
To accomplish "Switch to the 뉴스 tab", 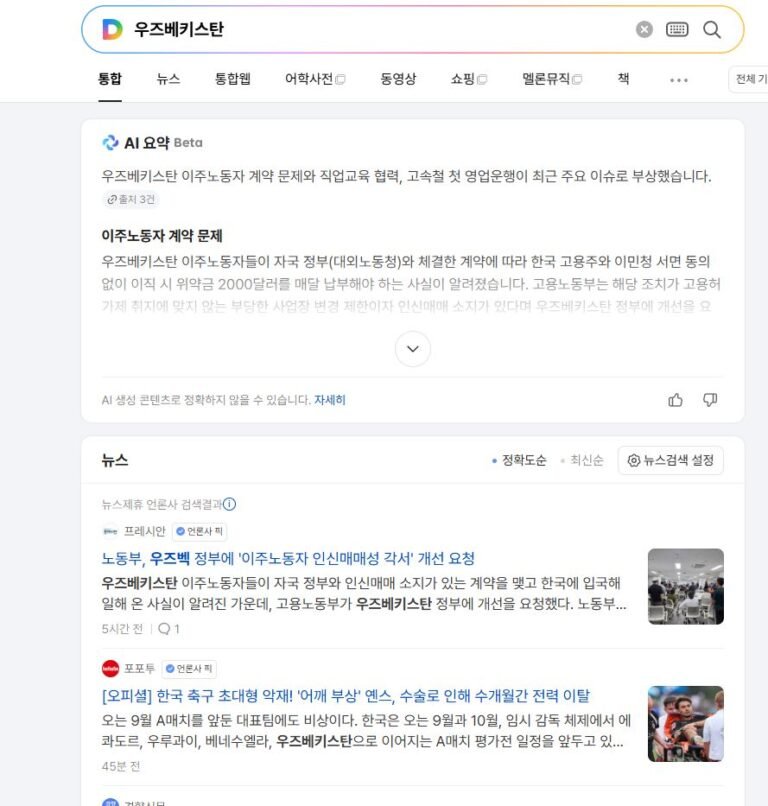I will point(169,79).
